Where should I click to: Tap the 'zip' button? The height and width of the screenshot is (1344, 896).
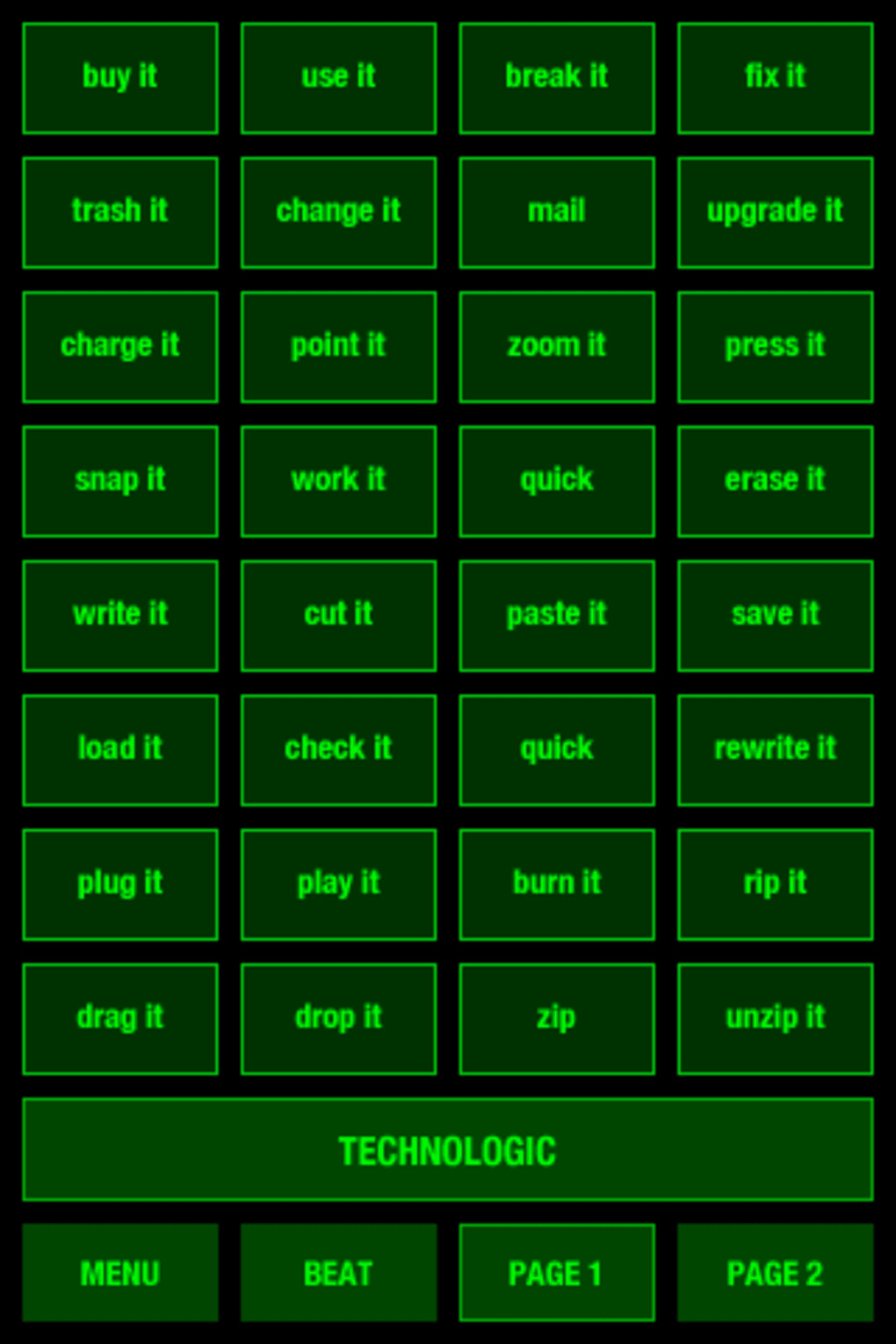[557, 1019]
